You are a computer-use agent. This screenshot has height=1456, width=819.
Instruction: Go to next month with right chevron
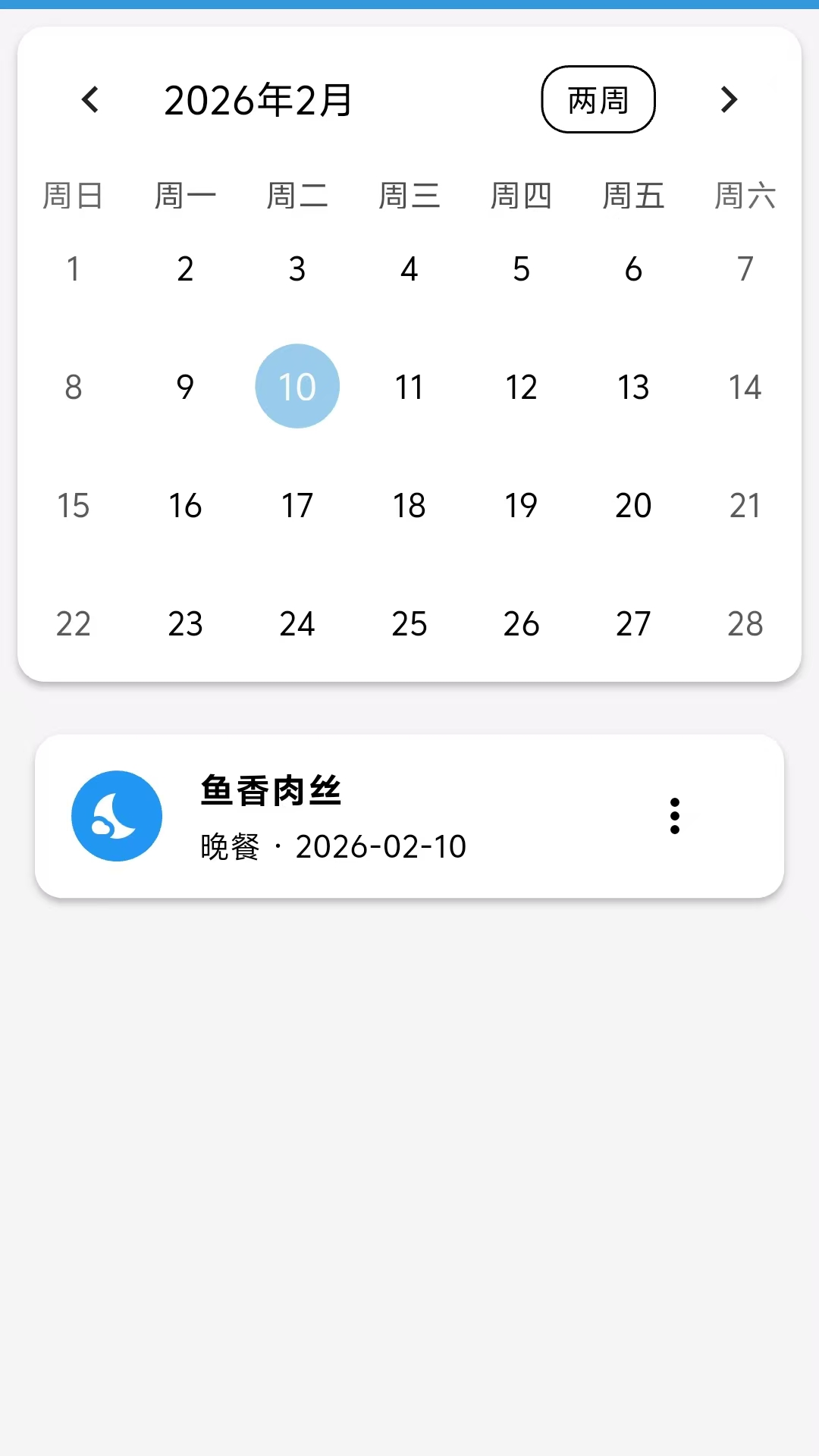[728, 99]
